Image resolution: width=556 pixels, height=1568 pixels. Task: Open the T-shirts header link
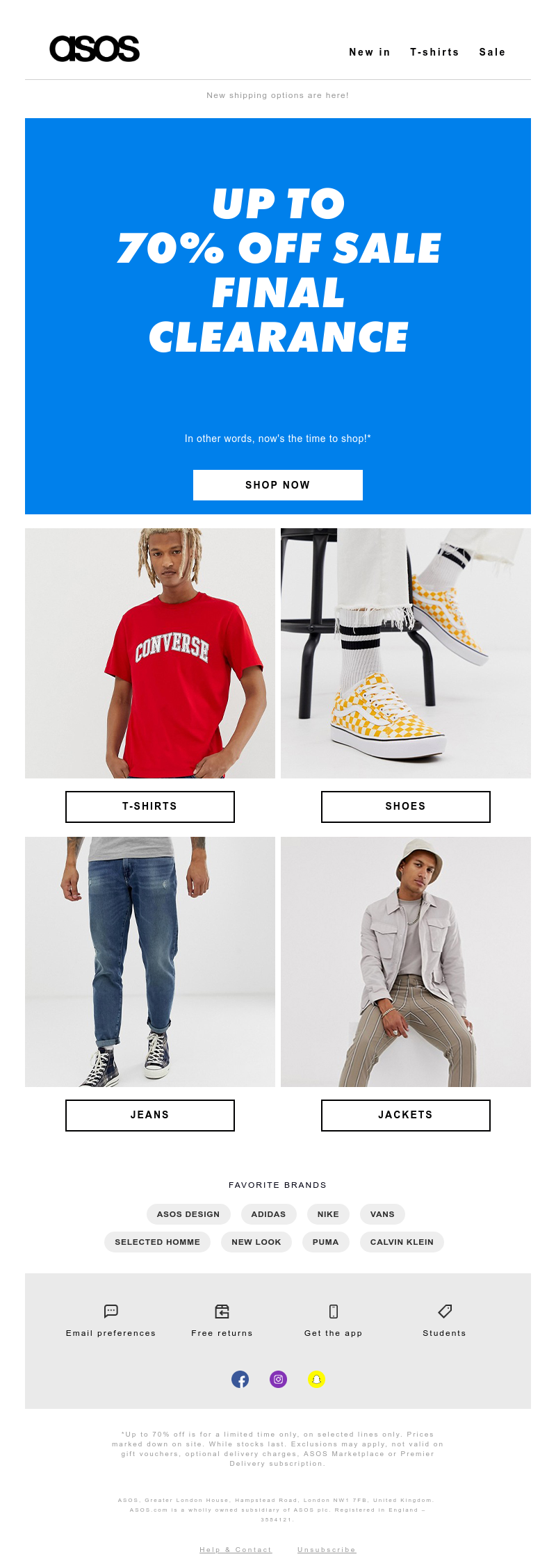coord(434,52)
